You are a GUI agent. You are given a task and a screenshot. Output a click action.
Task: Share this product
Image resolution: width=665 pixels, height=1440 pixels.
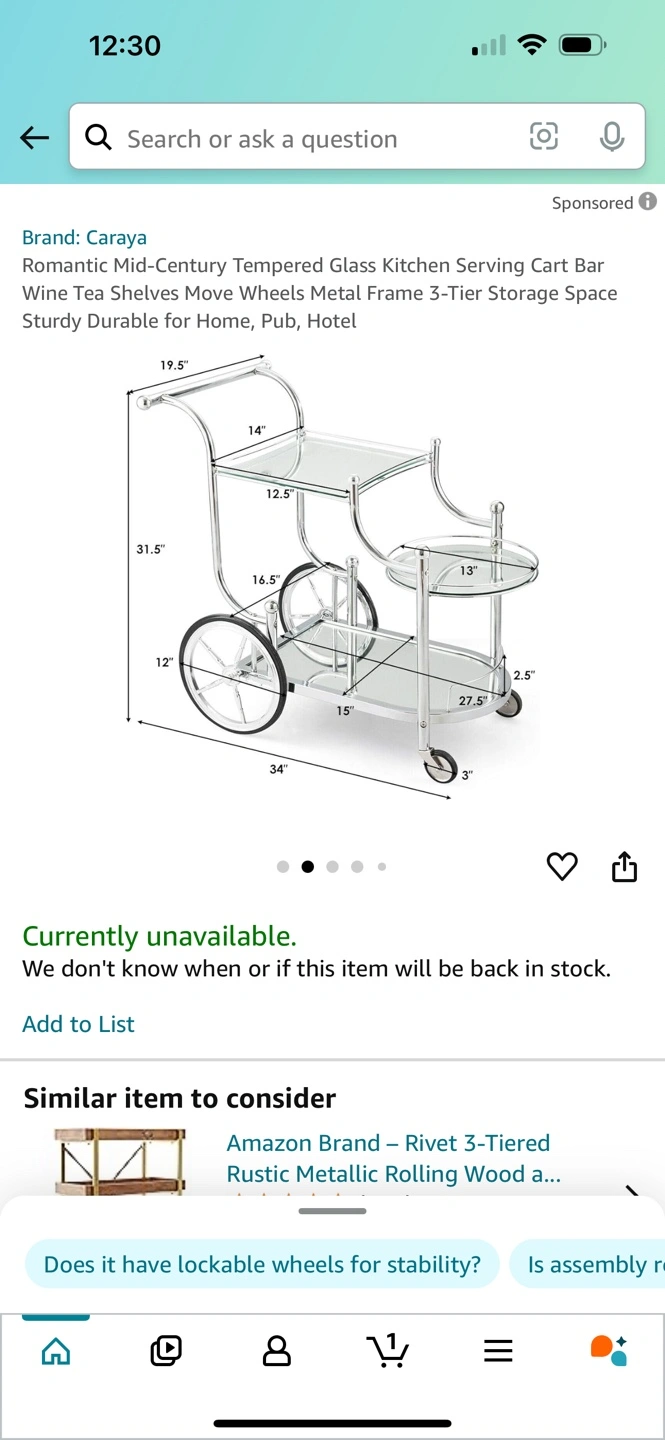624,866
